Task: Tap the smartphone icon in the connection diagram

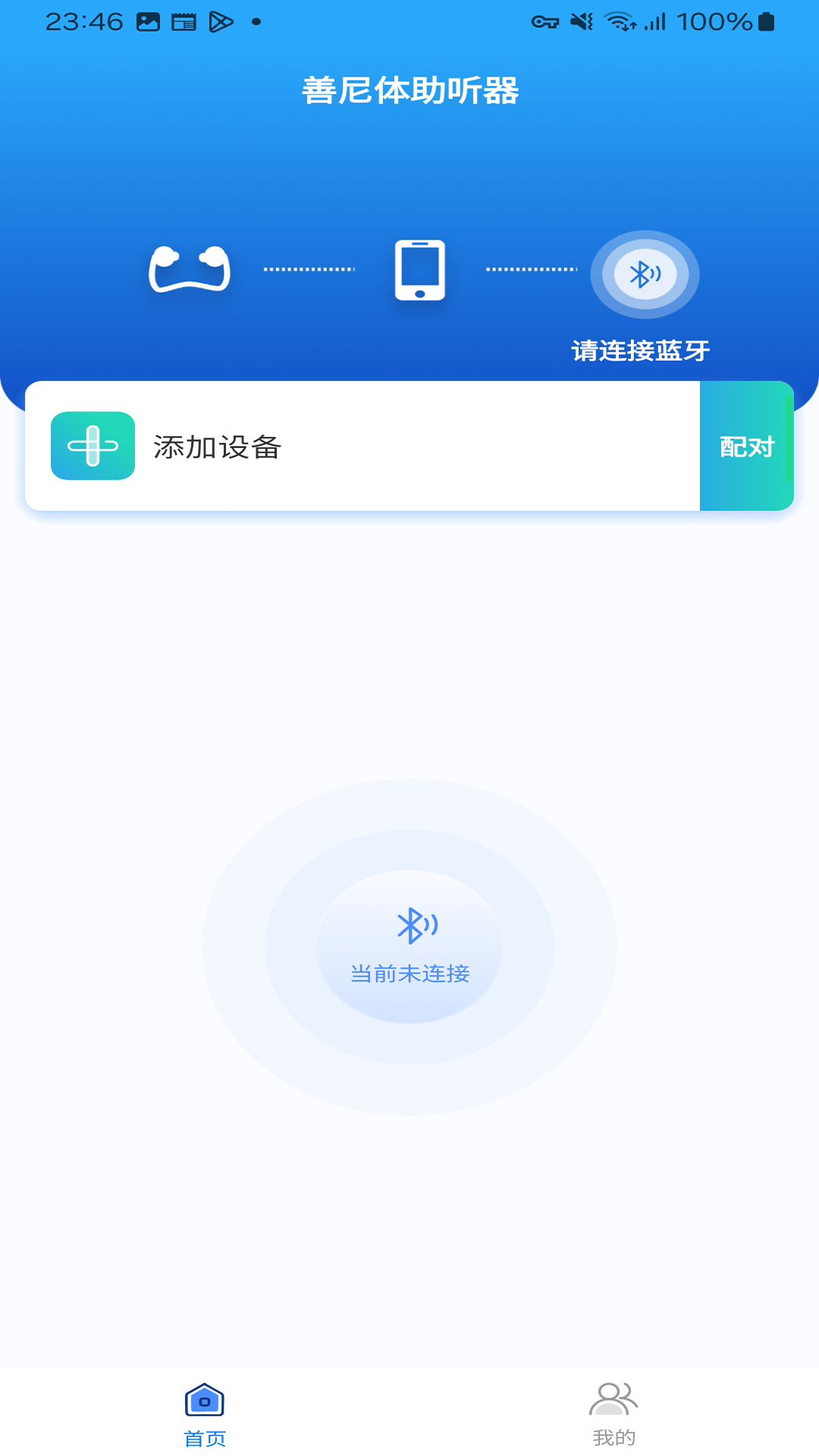Action: point(419,271)
